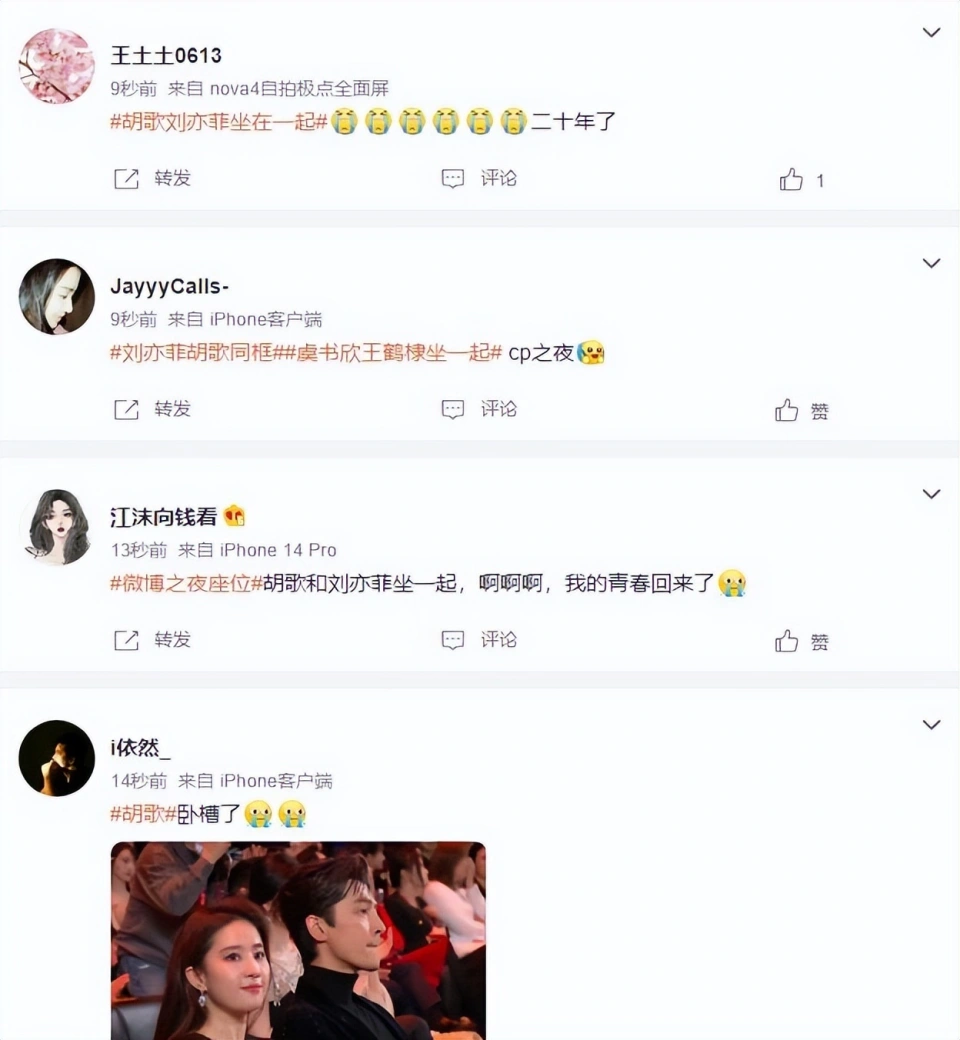The image size is (960, 1040).
Task: Open 王土土0613's profile avatar
Action: coord(56,66)
